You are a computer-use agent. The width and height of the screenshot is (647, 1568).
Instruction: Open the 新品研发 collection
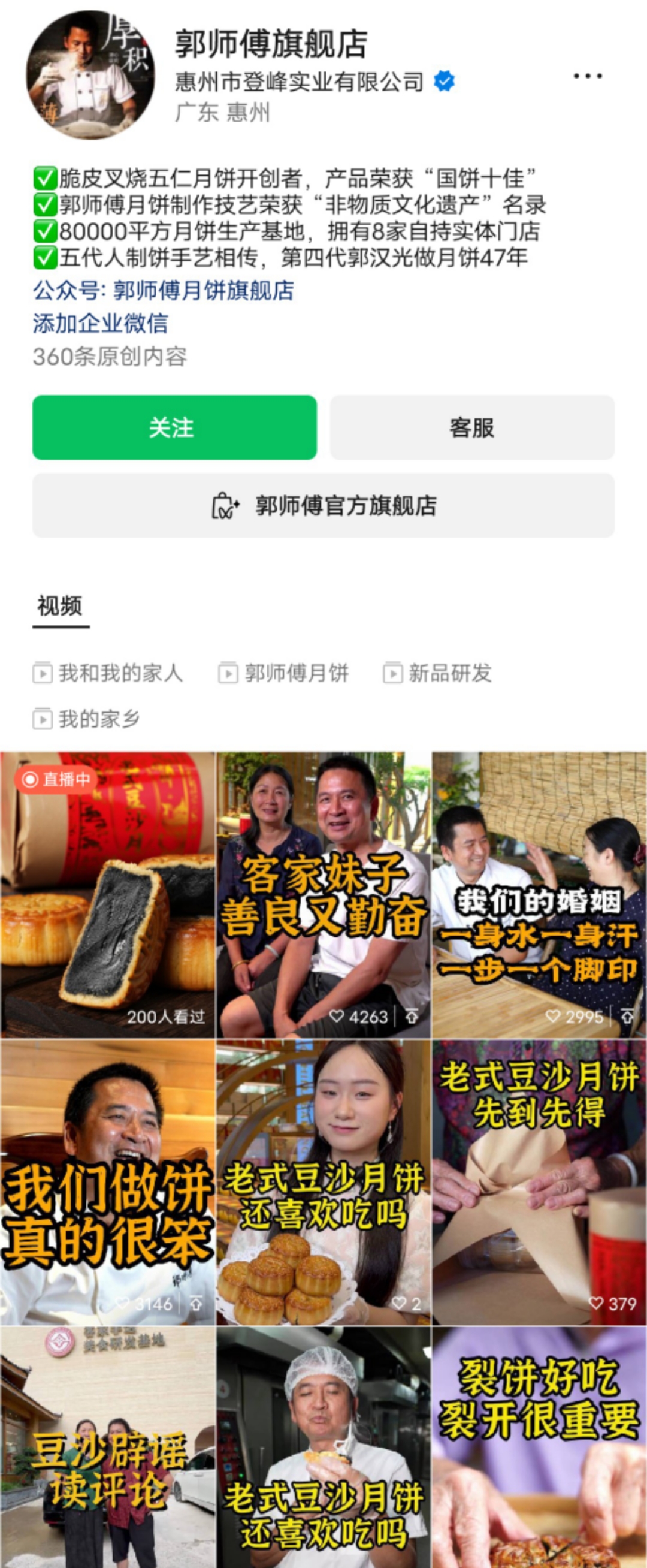click(437, 673)
